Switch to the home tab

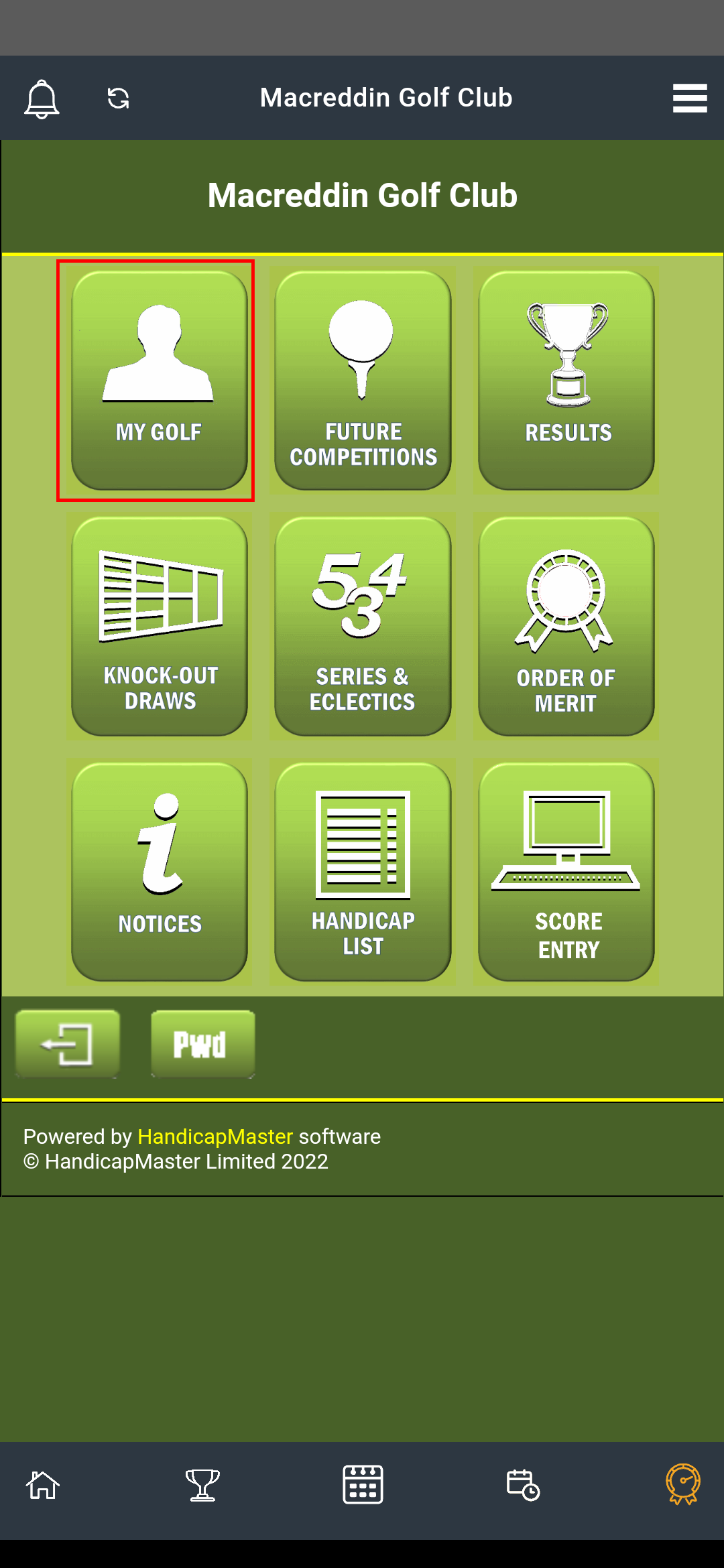43,1485
